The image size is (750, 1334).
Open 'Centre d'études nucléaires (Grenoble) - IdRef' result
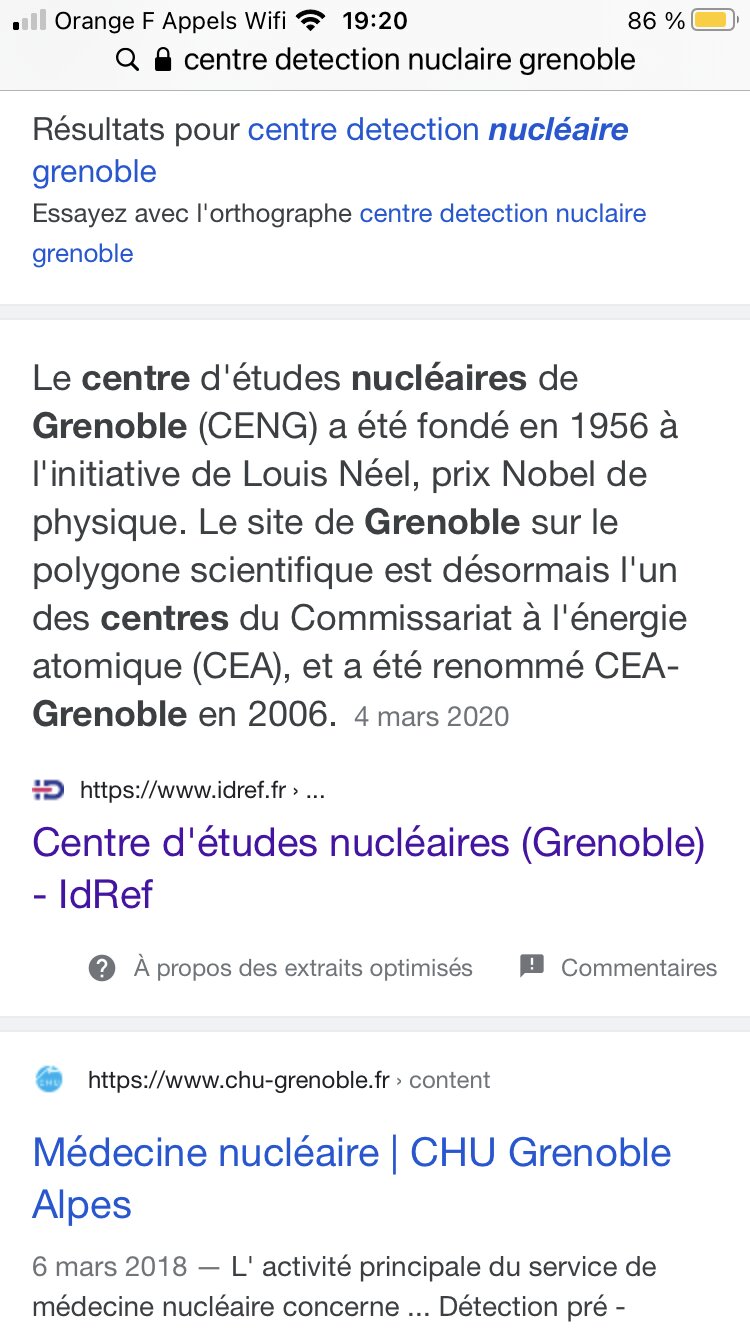click(x=368, y=868)
